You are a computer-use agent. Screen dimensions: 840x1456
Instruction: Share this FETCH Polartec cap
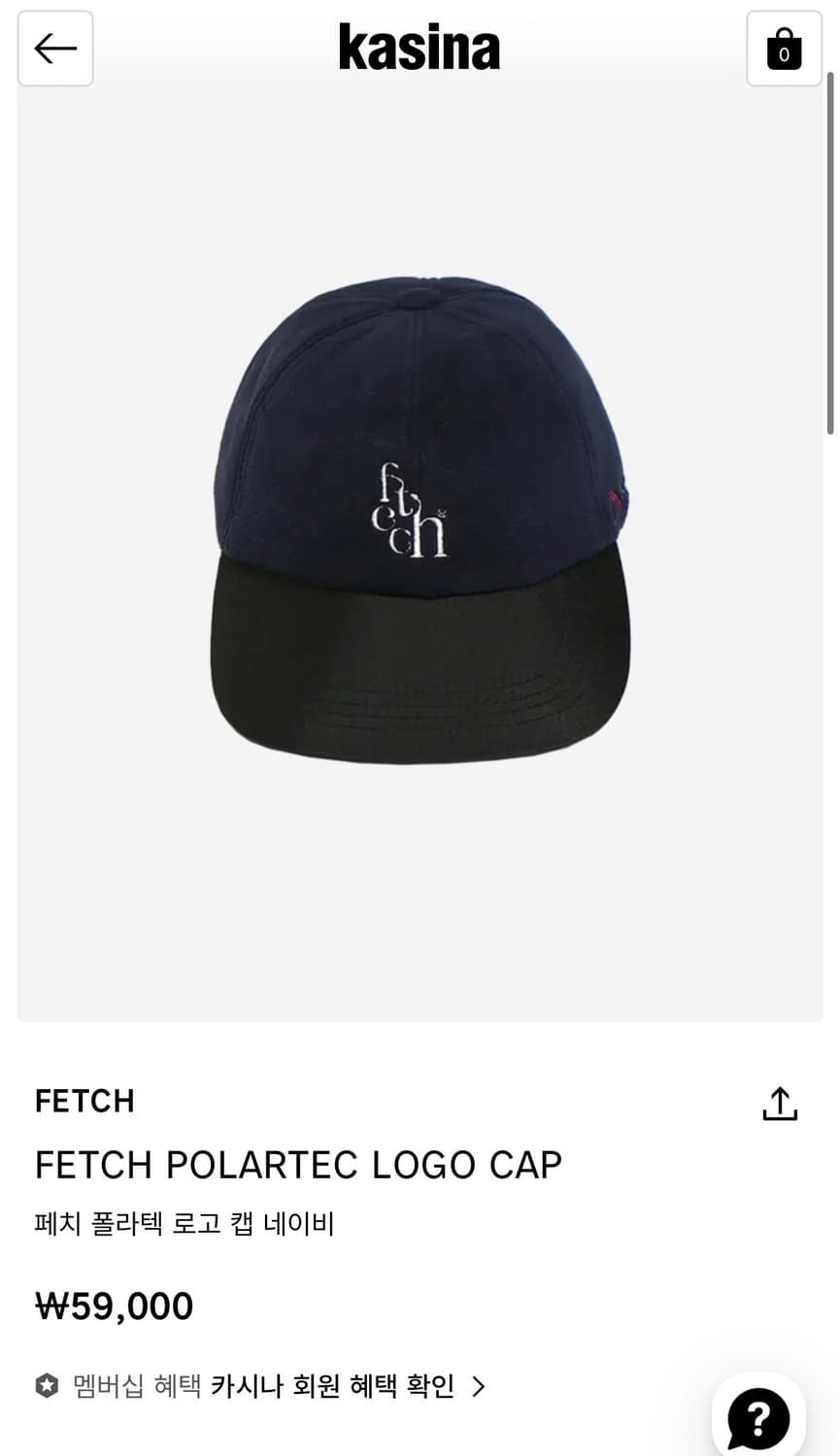(780, 1104)
